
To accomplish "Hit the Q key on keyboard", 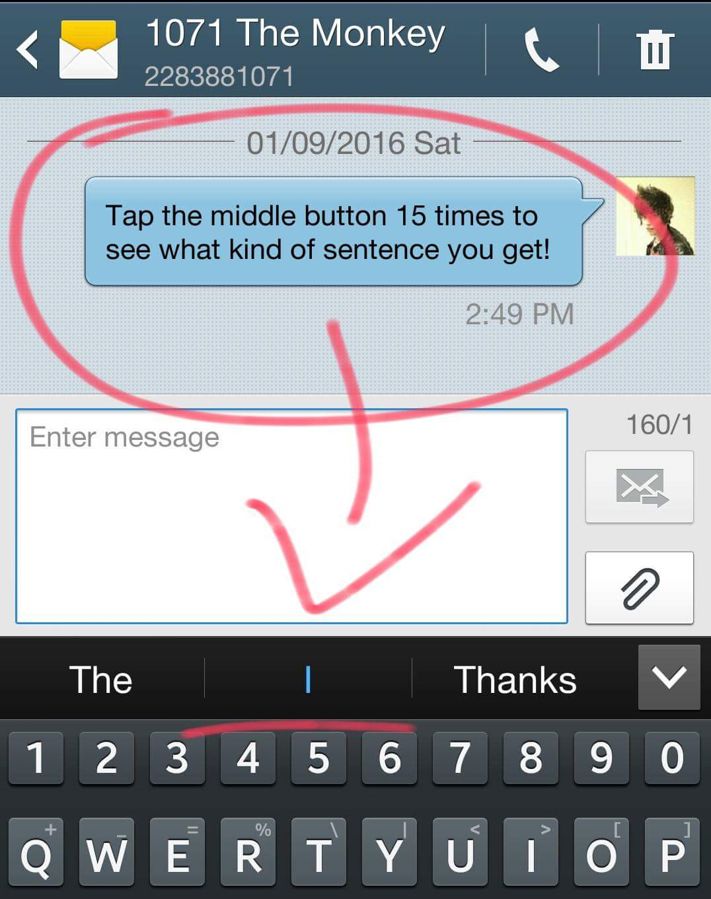I will pyautogui.click(x=35, y=855).
